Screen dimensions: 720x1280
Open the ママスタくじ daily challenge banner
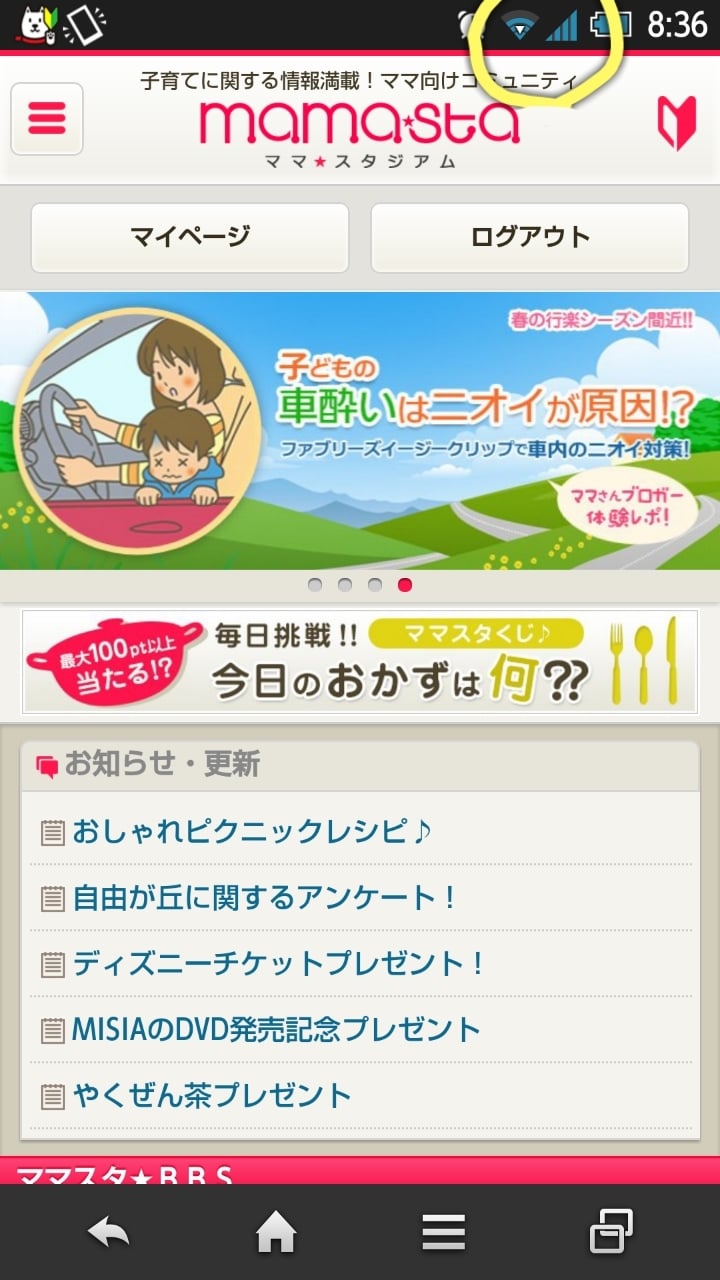(x=360, y=662)
